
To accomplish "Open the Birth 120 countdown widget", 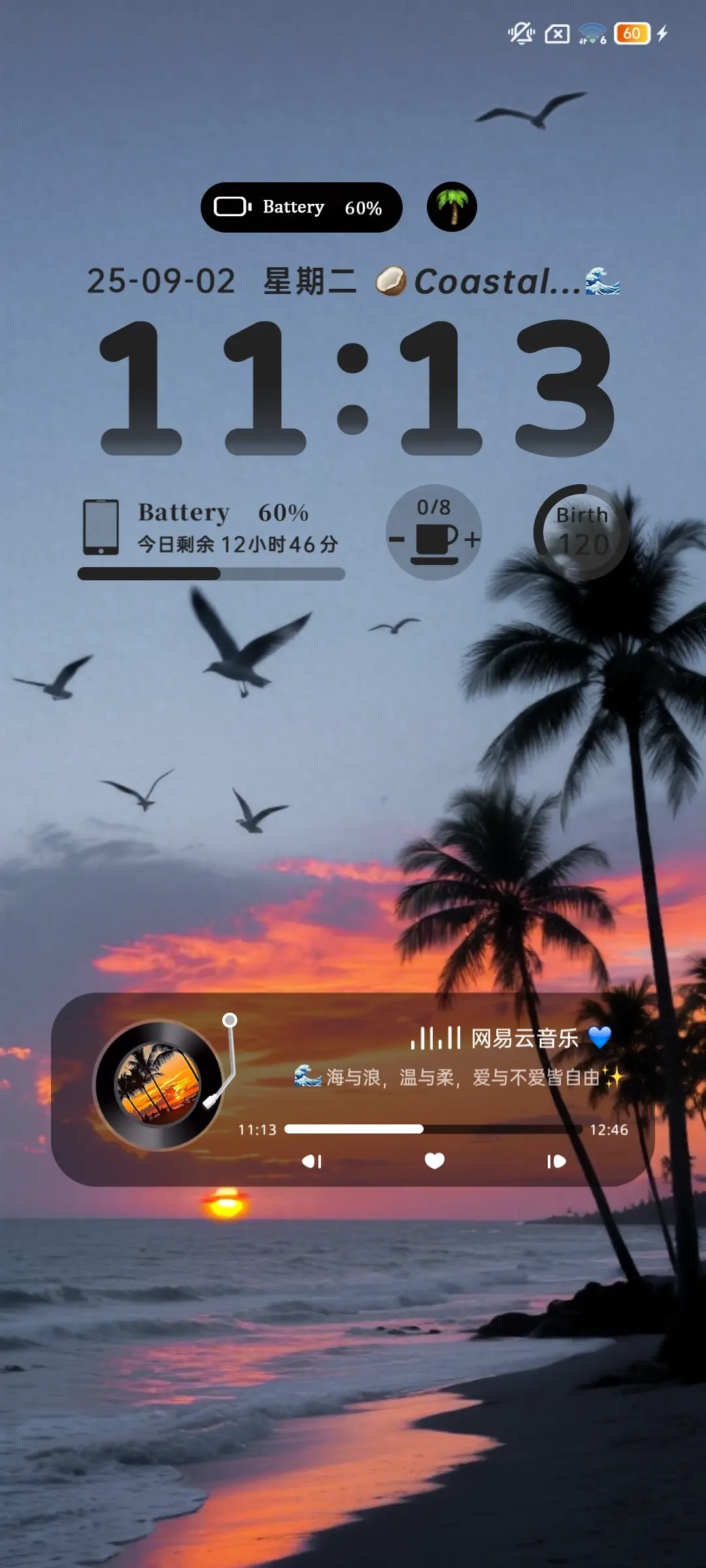I will 582,532.
